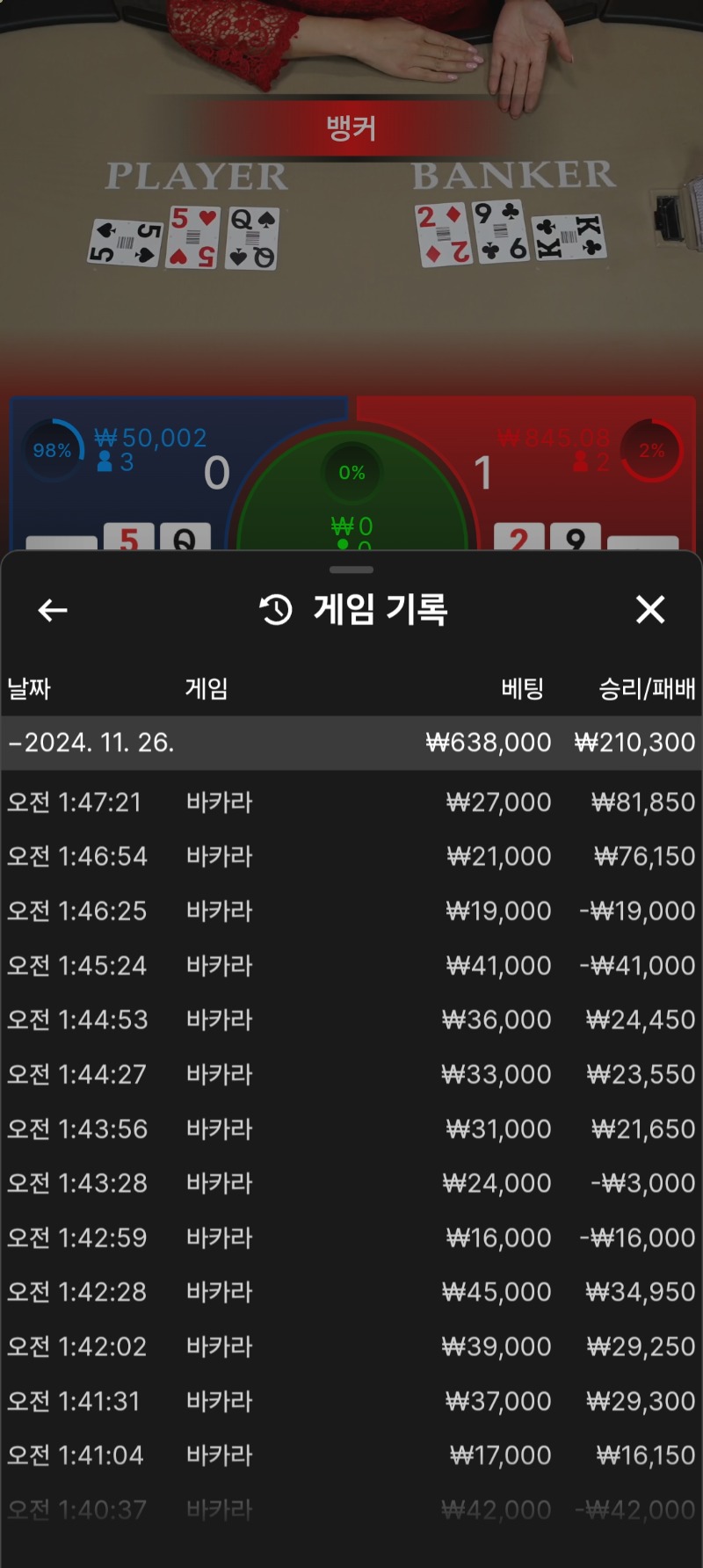Open the 오전 1:45:24 baccarat record

pos(351,965)
